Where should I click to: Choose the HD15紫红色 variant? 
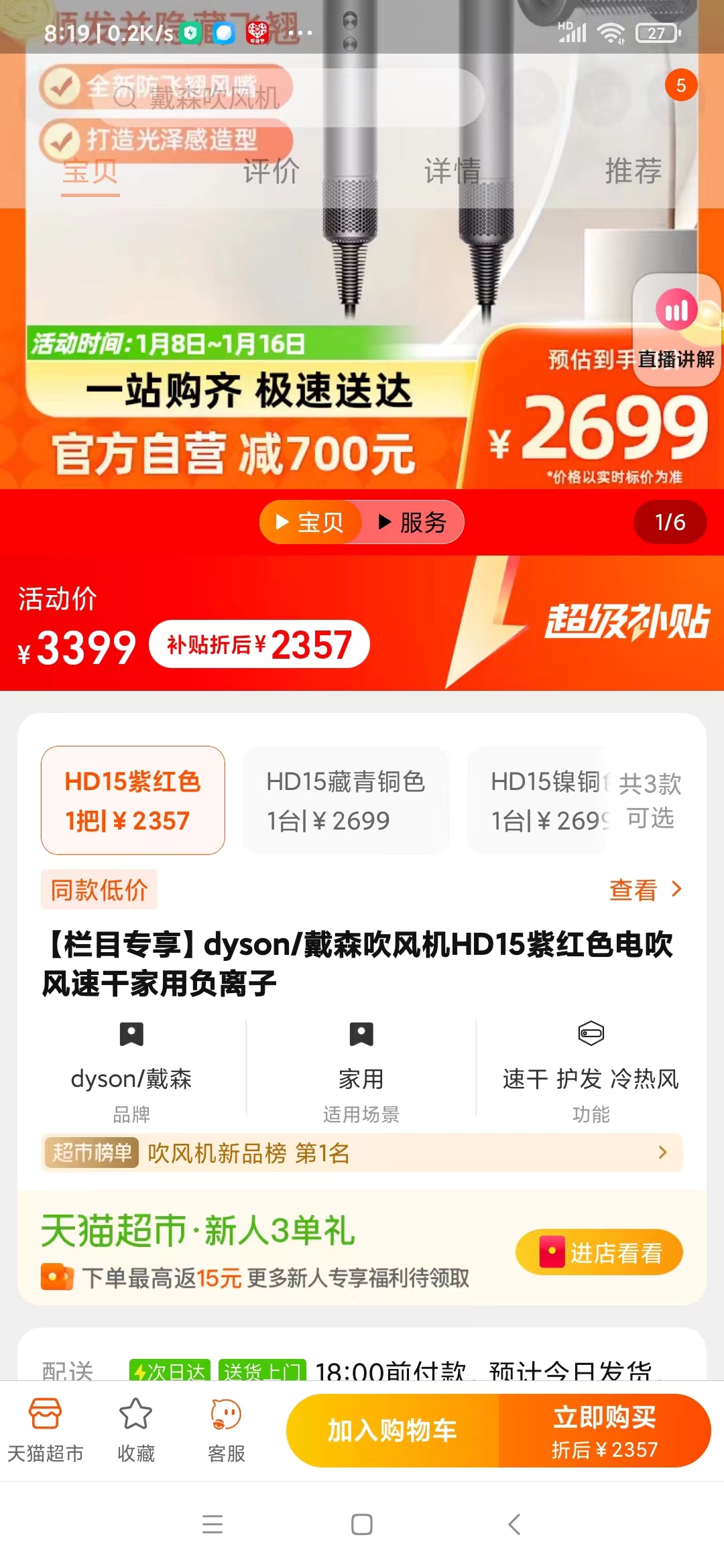[133, 800]
